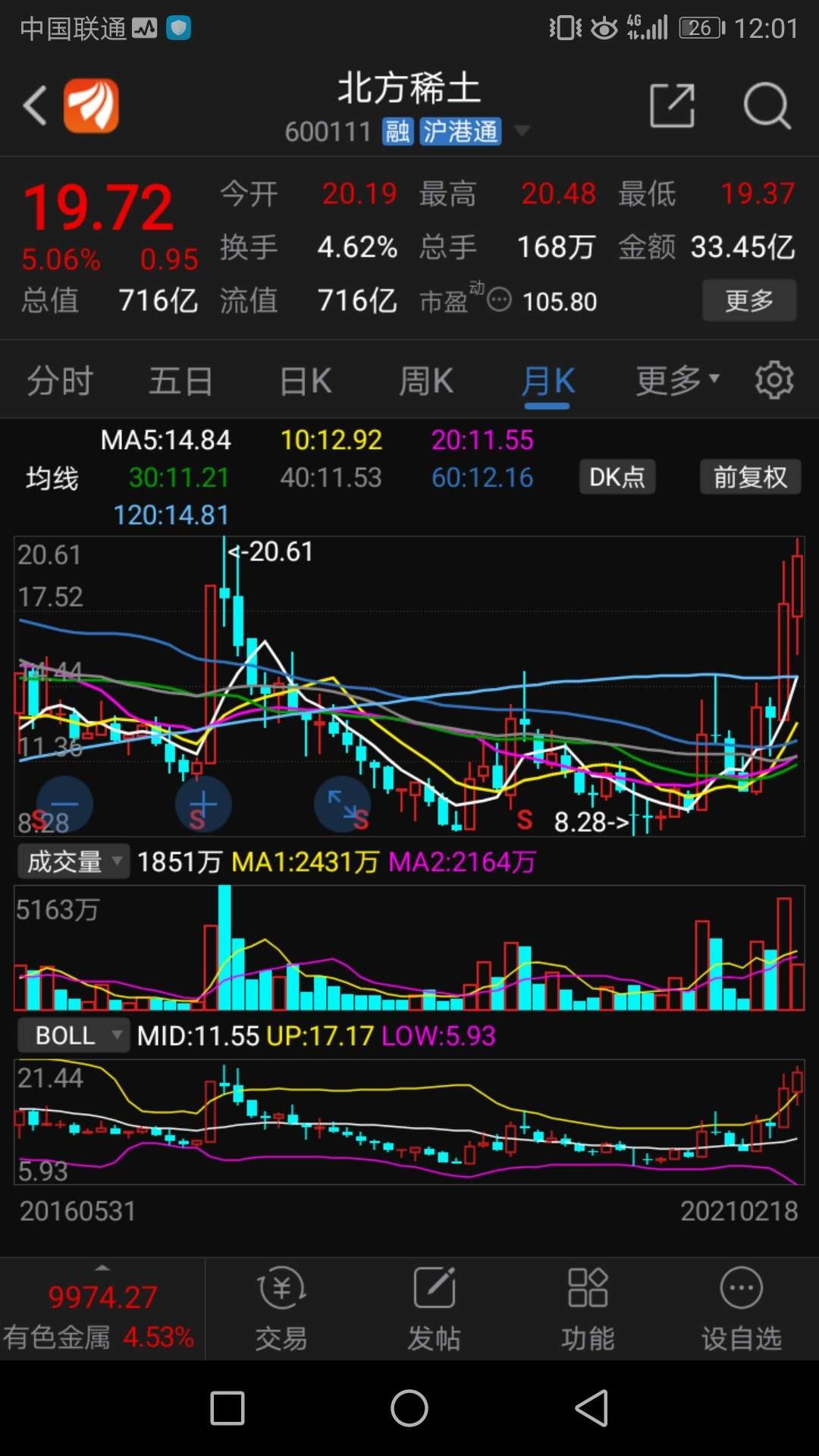The image size is (819, 1456).
Task: Open the 成交量 indicator dropdown
Action: 73,861
